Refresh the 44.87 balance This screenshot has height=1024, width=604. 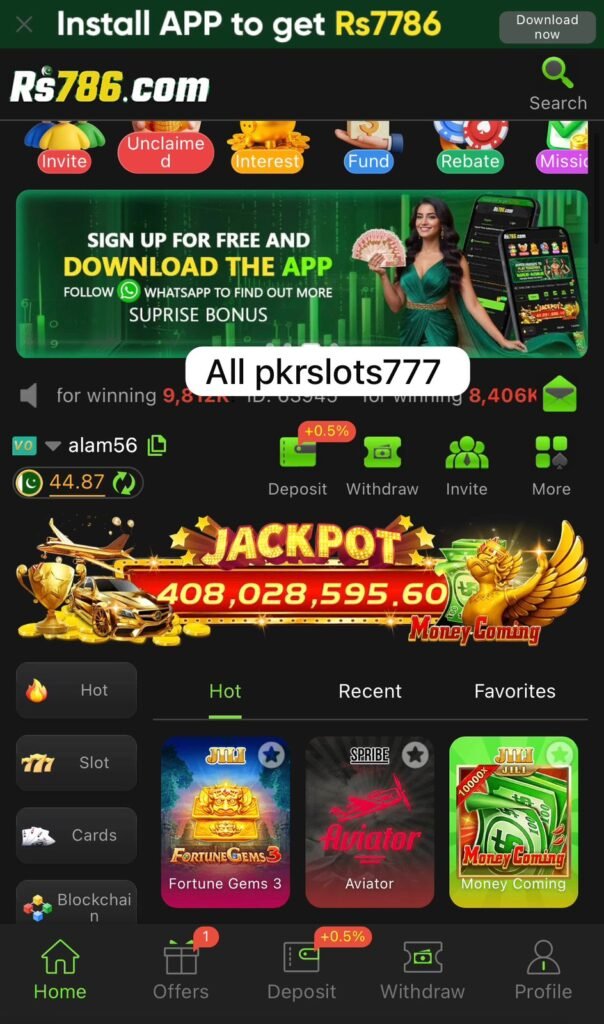click(x=124, y=483)
